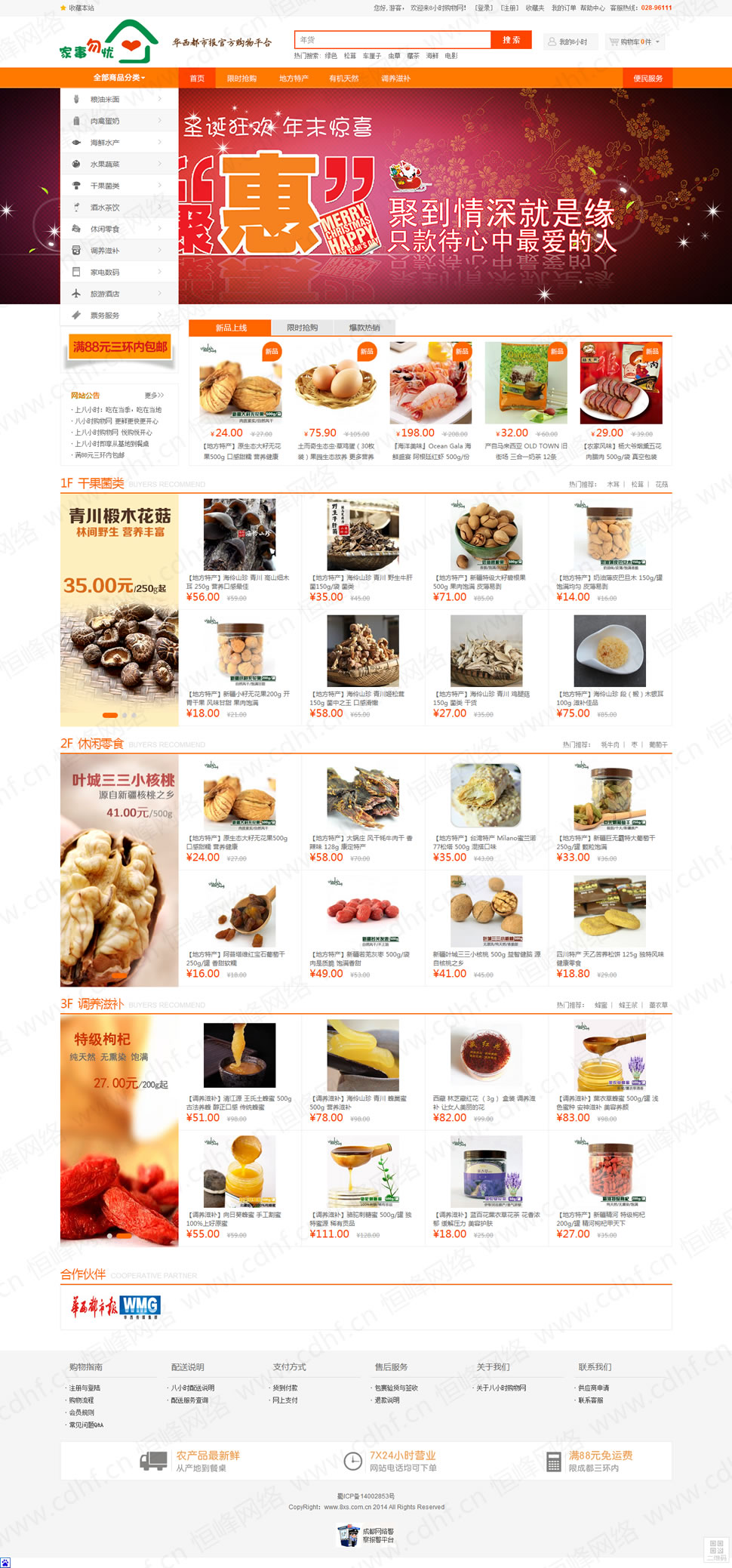Open the 注册登陆 link in the footer
The image size is (732, 1568).
pyautogui.click(x=85, y=1388)
